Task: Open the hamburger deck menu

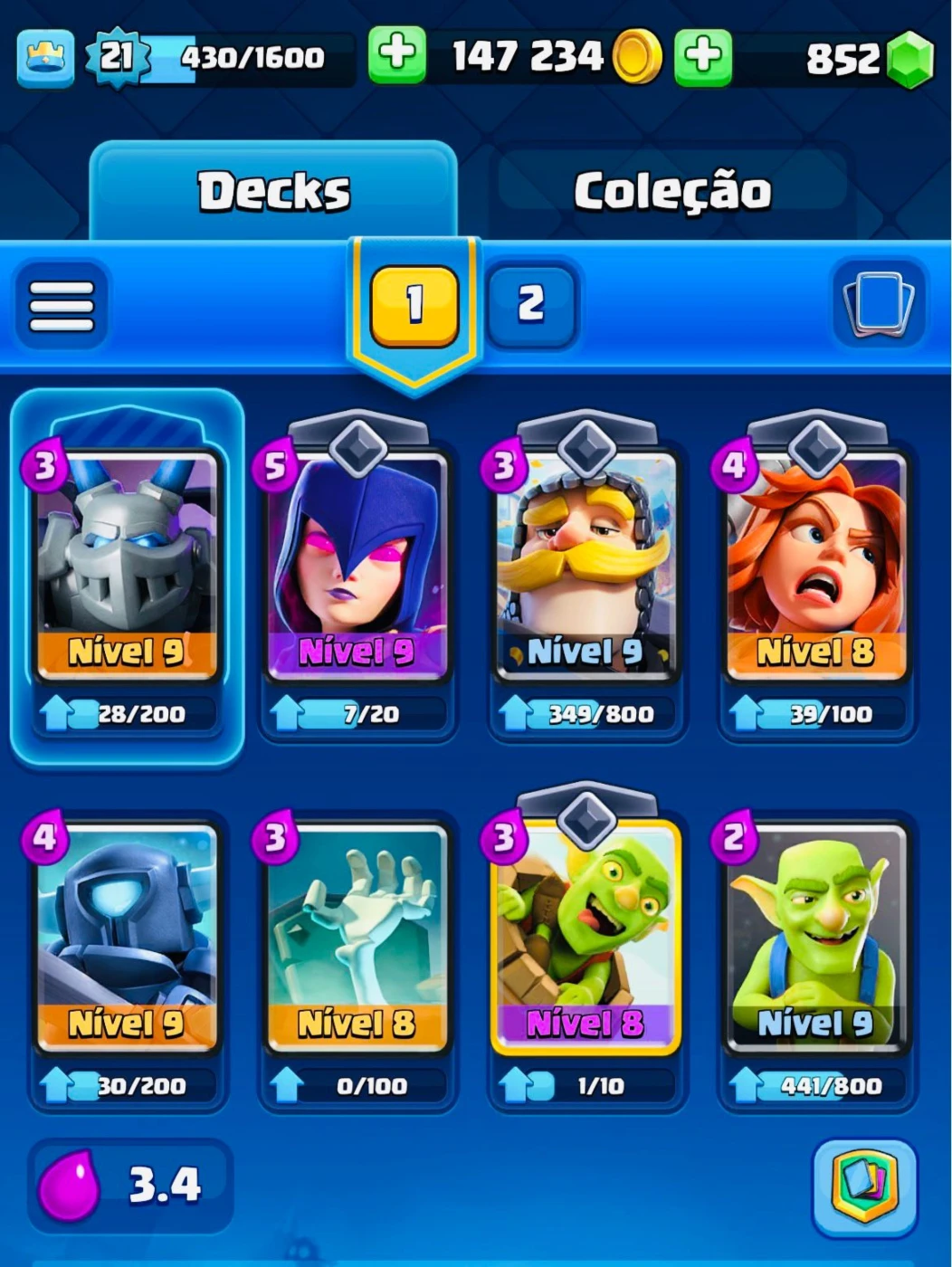Action: point(62,306)
